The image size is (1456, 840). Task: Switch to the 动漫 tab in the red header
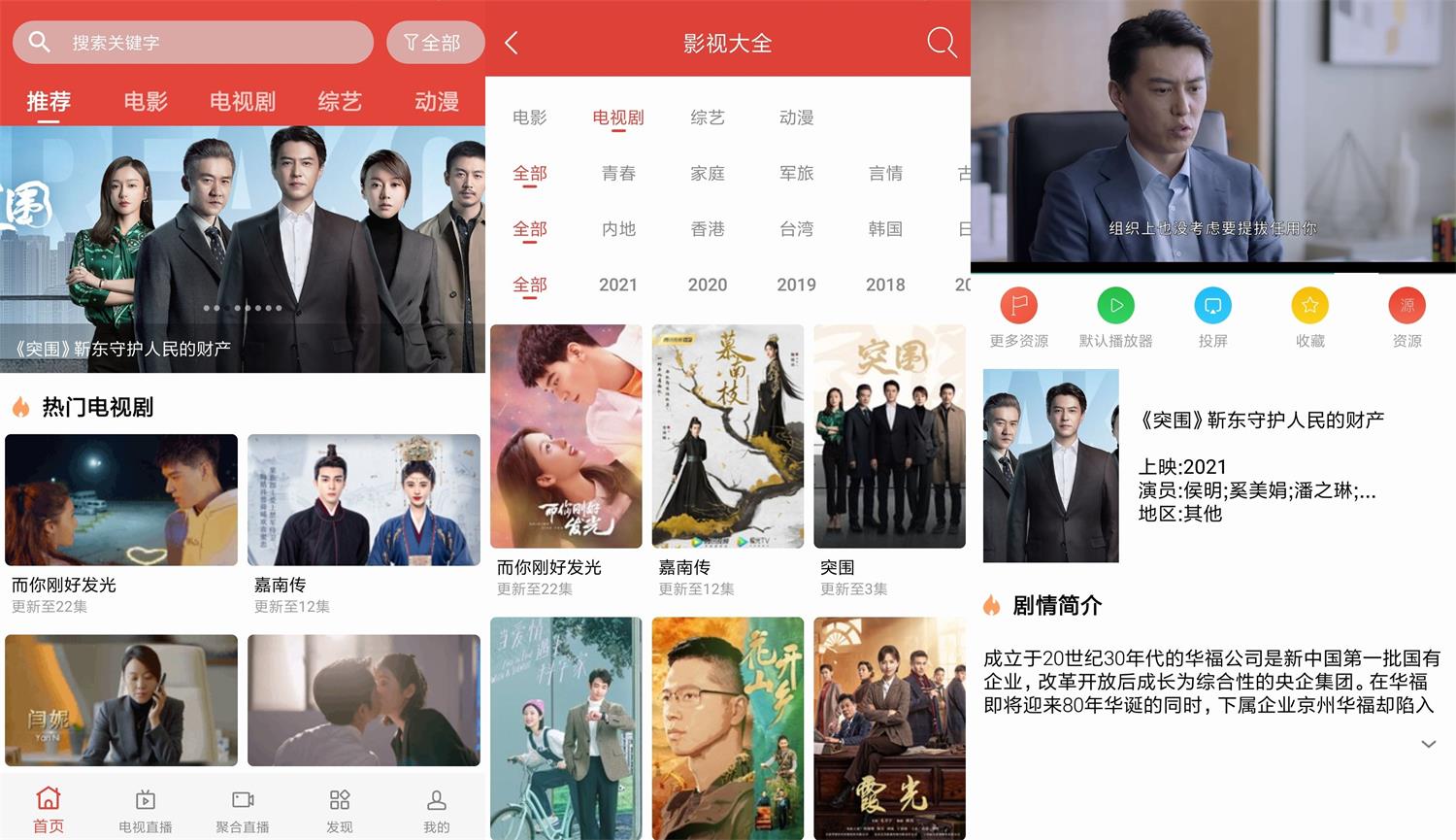coord(436,101)
